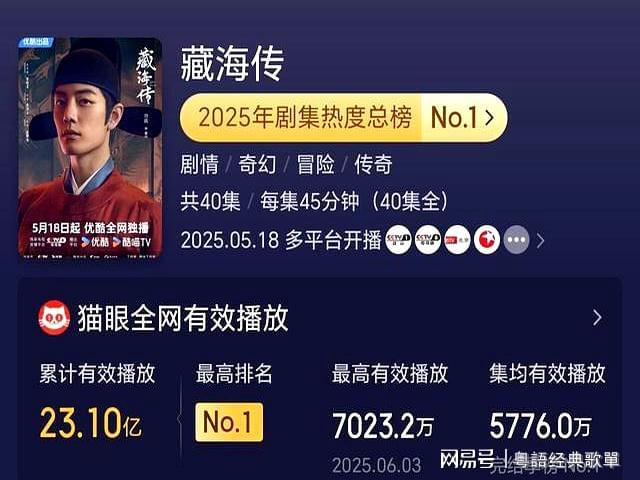
Task: Open the 2025年剧集热度总榜 No.1 ranking banner
Action: click(x=343, y=118)
